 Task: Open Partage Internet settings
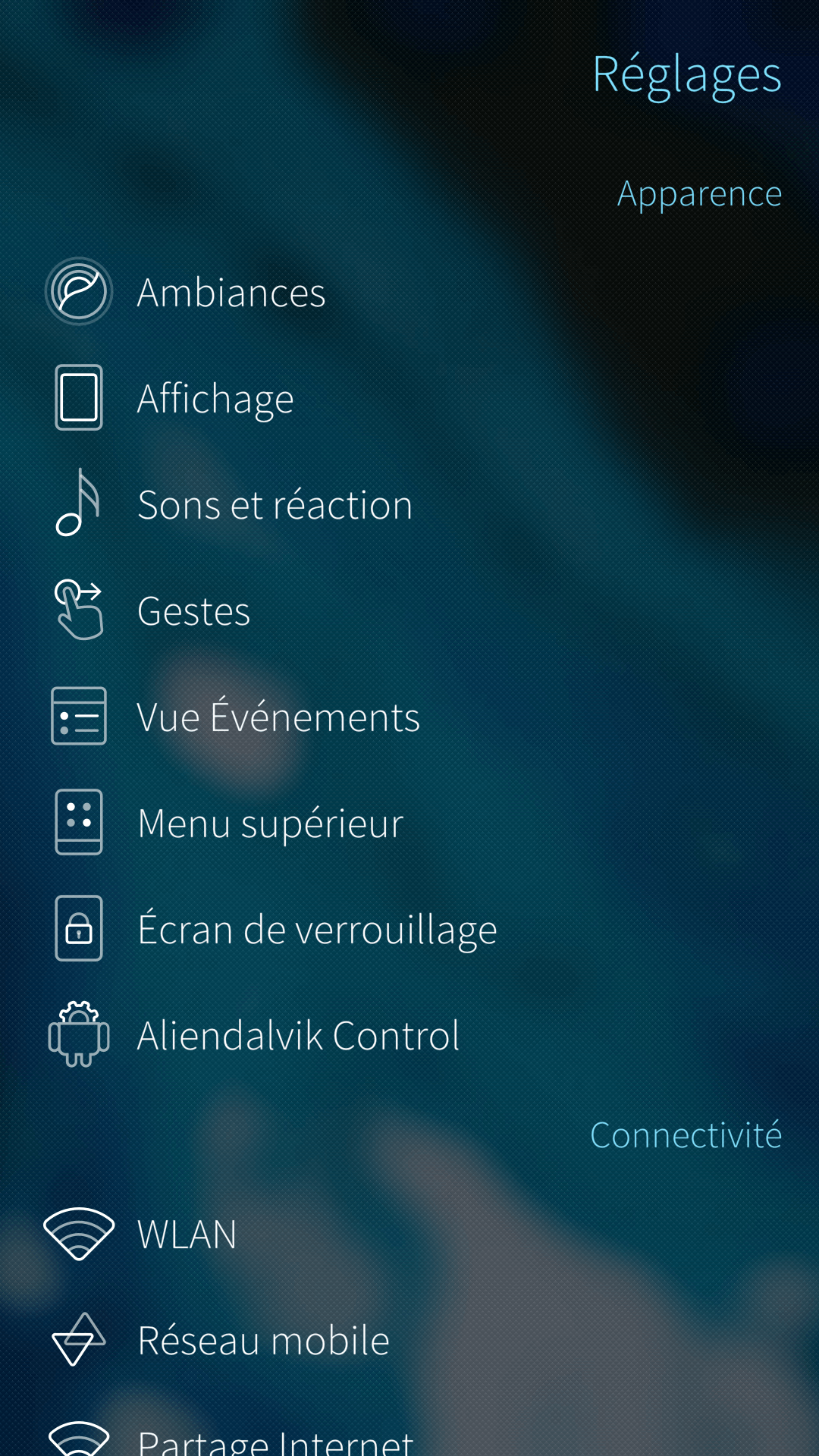coord(409,1426)
